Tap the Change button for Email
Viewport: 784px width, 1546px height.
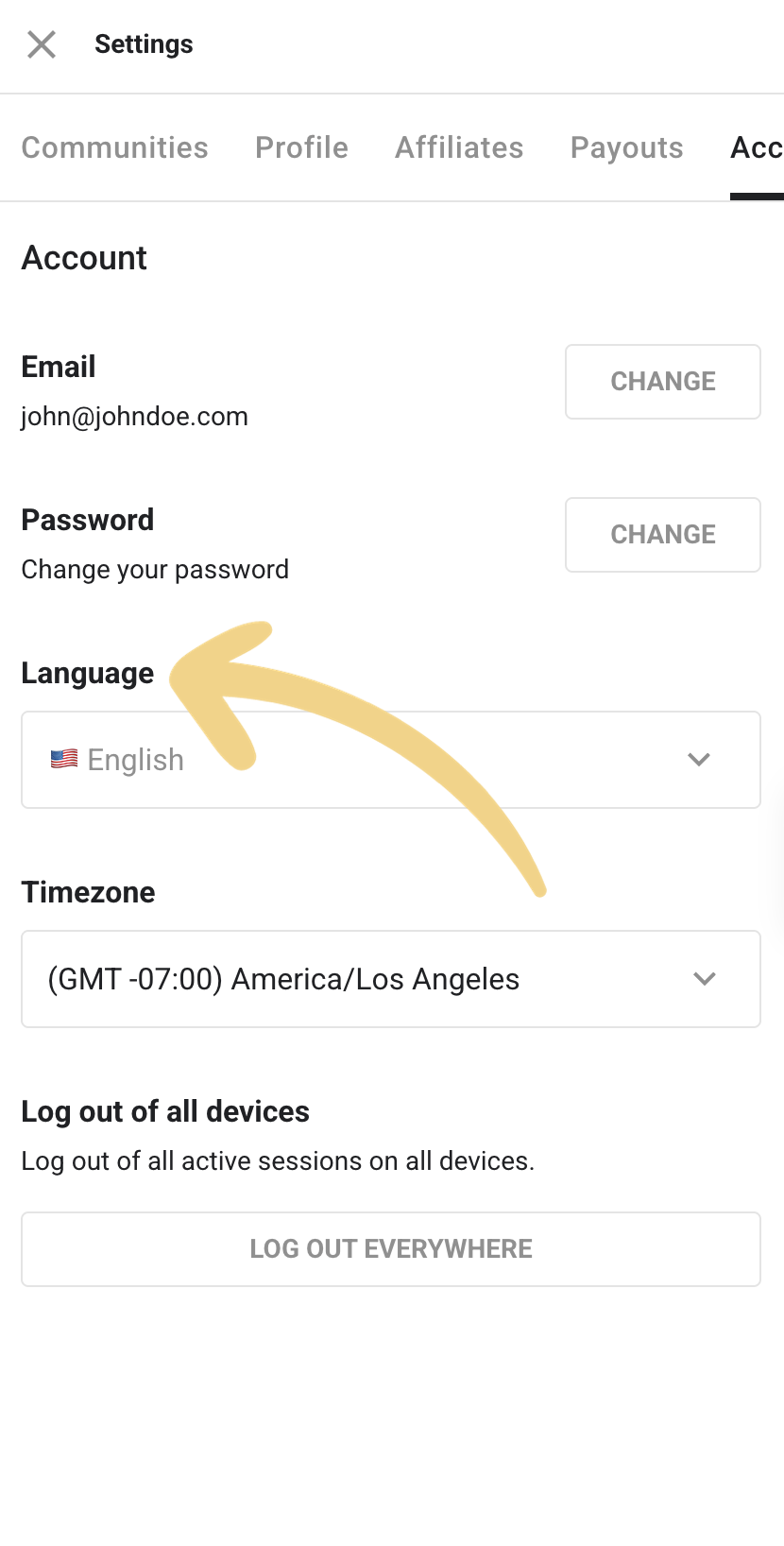pyautogui.click(x=663, y=382)
